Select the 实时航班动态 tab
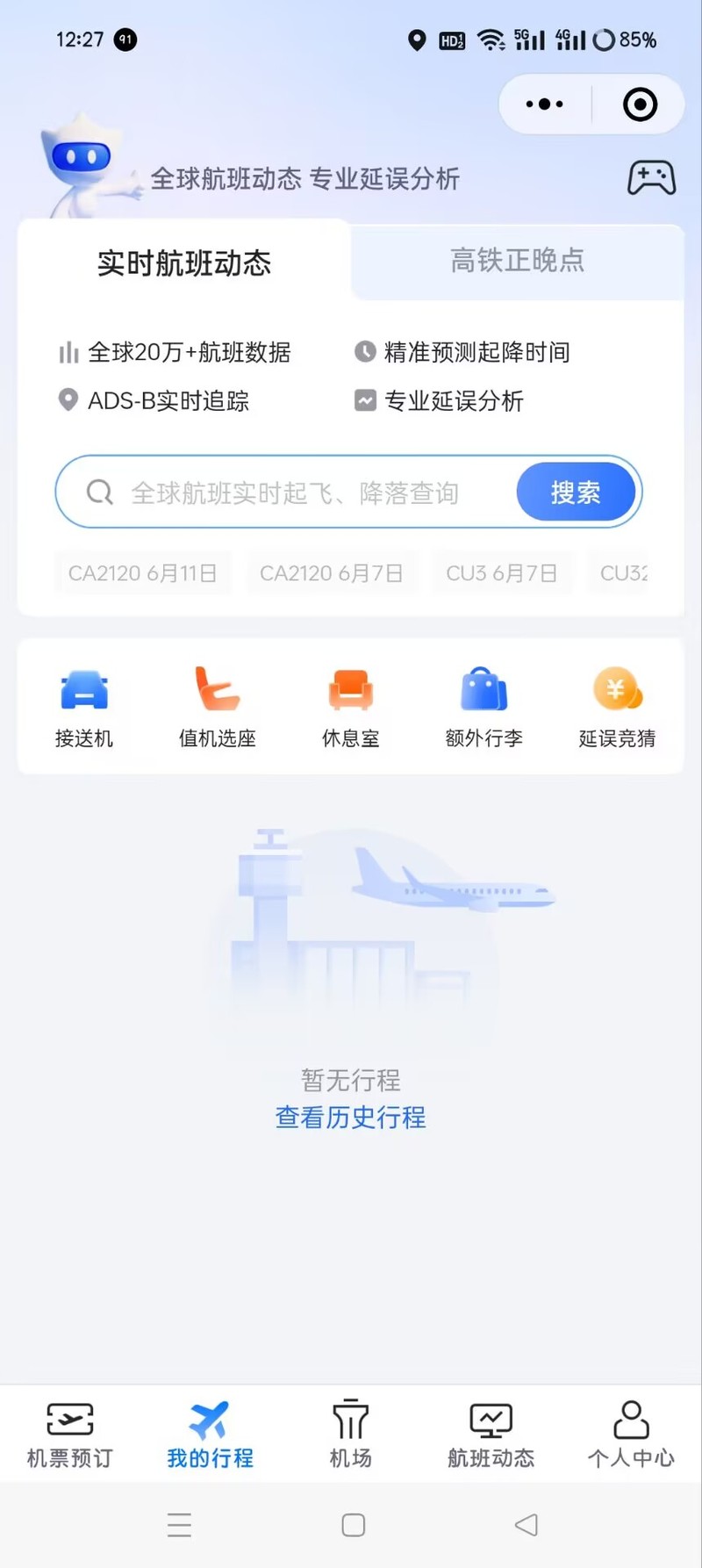 (184, 263)
